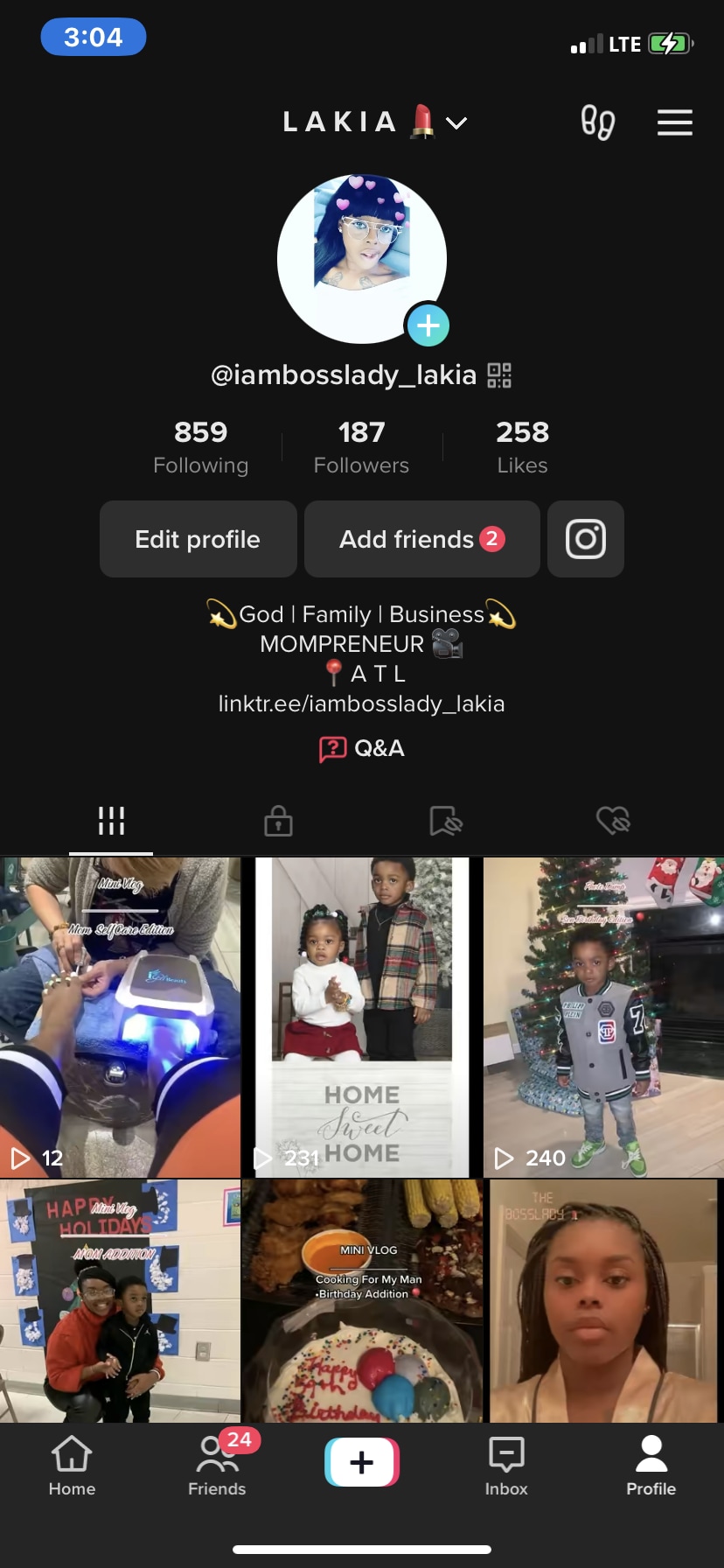Viewport: 724px width, 1568px height.
Task: Switch to the hidden liked videos tab
Action: click(x=612, y=821)
